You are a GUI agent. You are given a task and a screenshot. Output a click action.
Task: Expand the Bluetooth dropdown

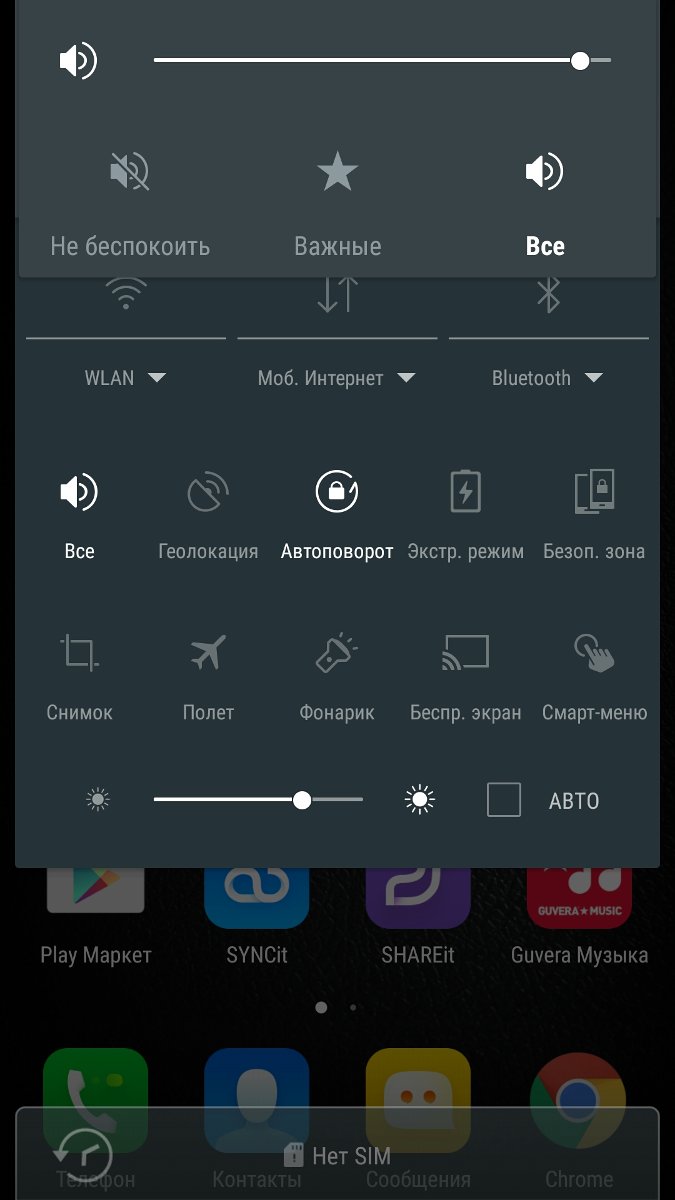point(548,378)
